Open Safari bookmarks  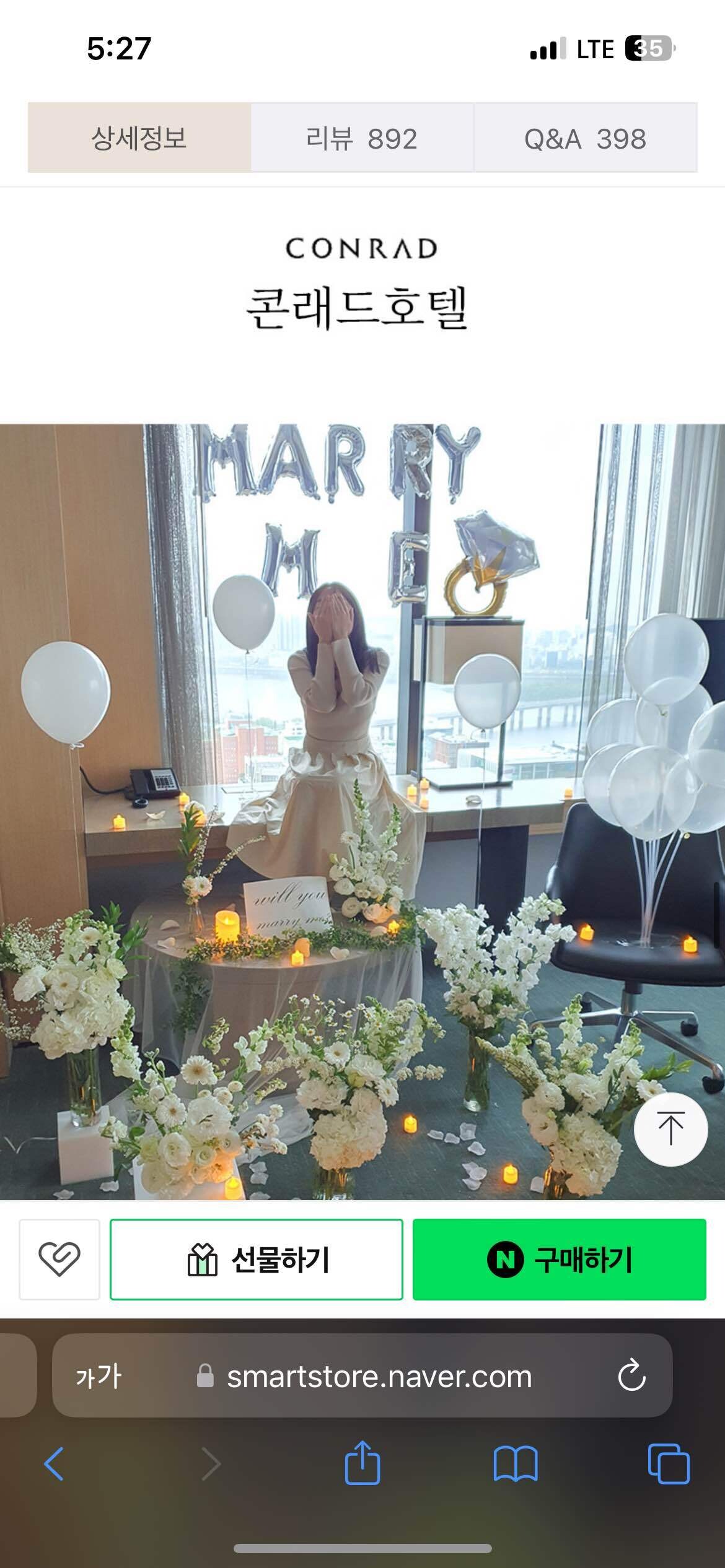click(x=516, y=1465)
